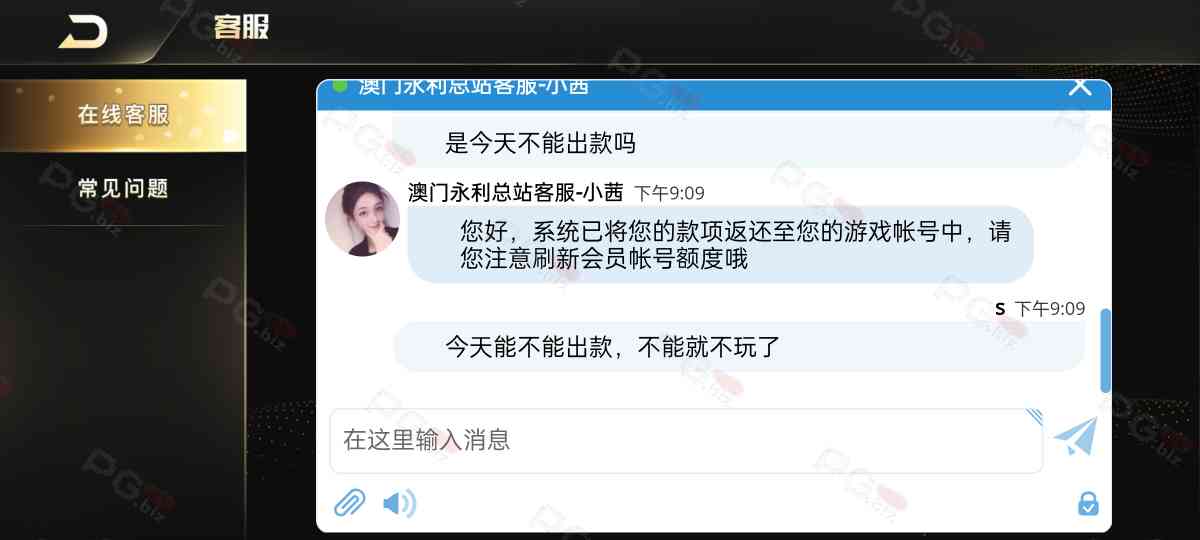
Task: Toggle chat sound with the speaker icon
Action: (x=399, y=503)
